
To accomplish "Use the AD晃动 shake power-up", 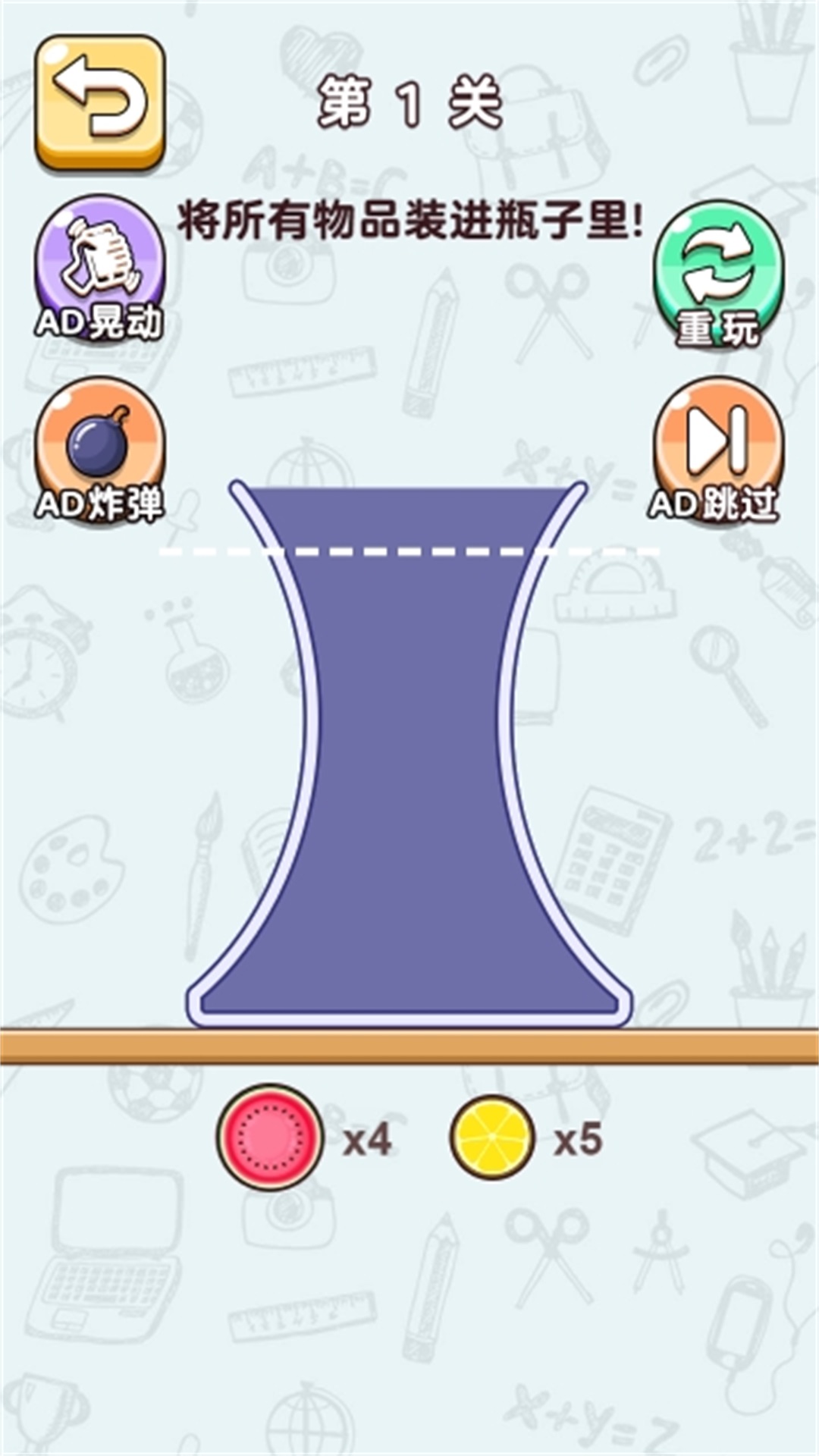I will pyautogui.click(x=99, y=267).
